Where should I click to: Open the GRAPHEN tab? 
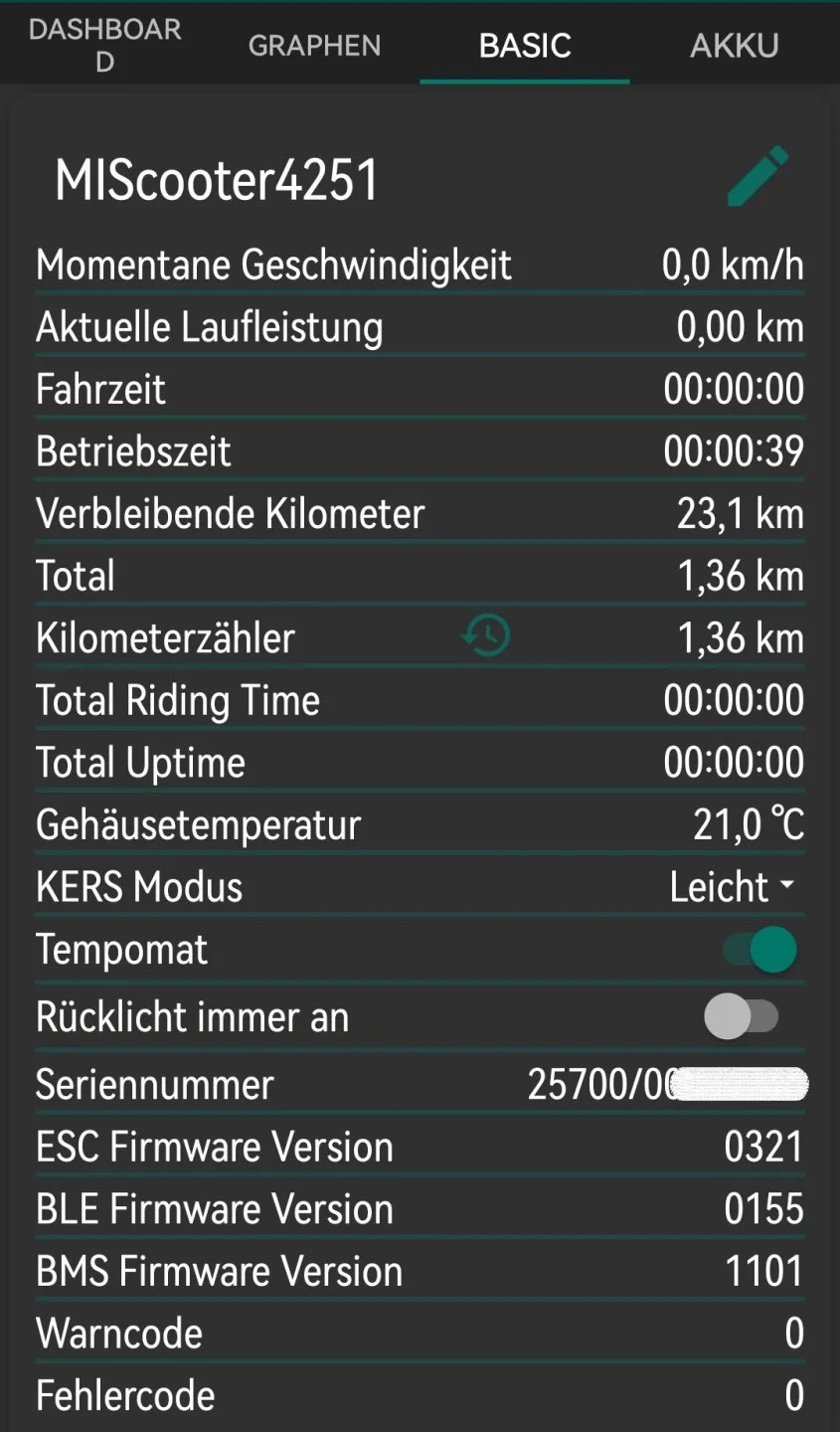[x=314, y=46]
